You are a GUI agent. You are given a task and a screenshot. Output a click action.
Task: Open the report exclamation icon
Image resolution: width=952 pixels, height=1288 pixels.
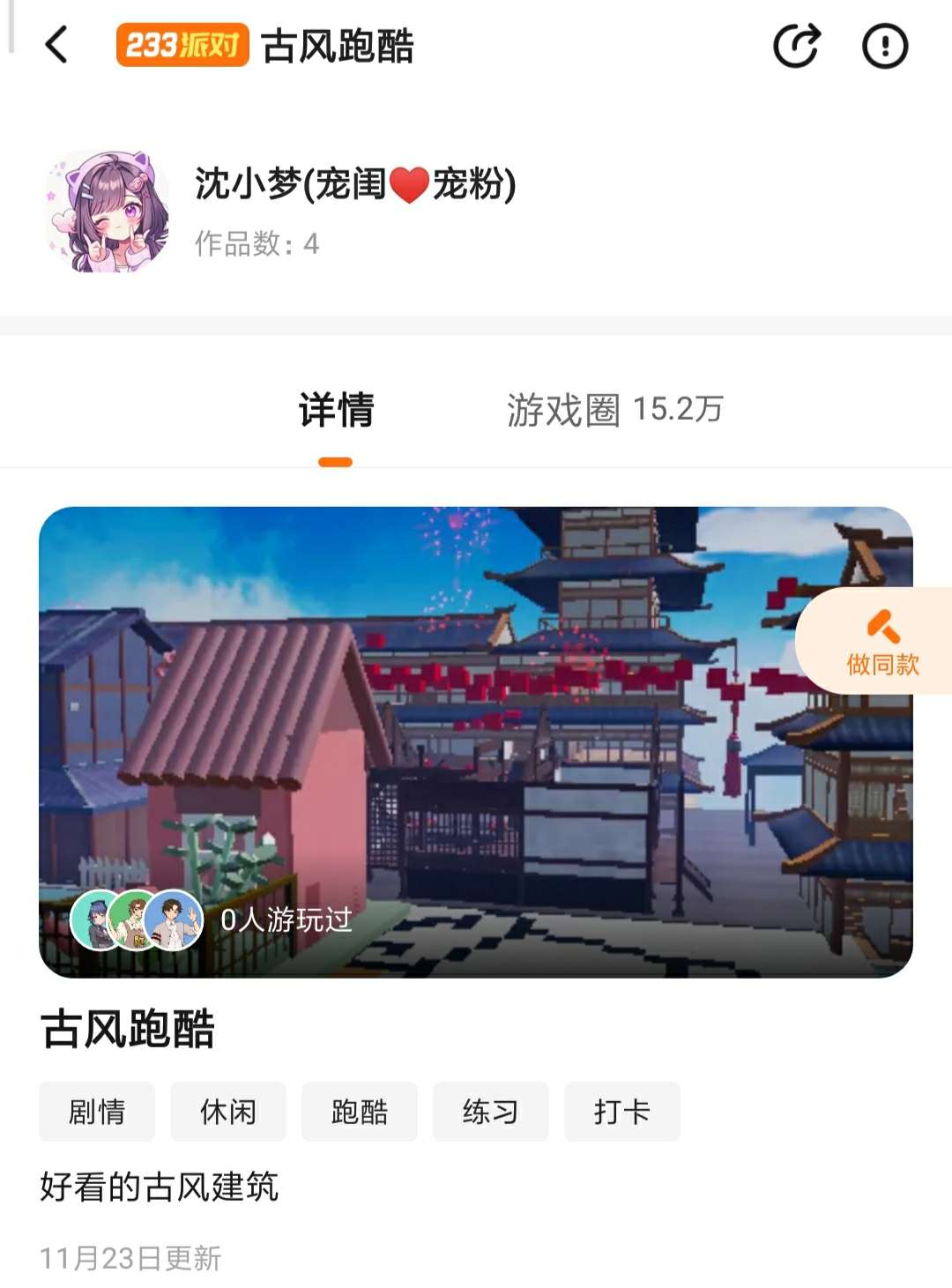(x=884, y=45)
